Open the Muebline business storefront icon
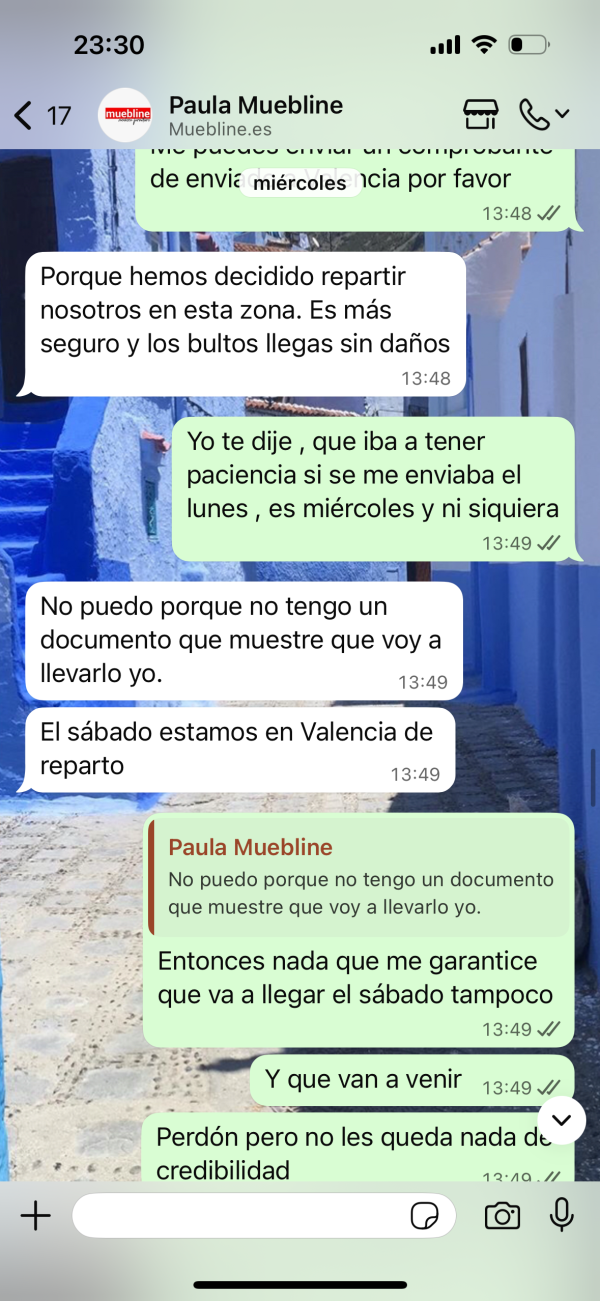The image size is (600, 1301). tap(481, 115)
